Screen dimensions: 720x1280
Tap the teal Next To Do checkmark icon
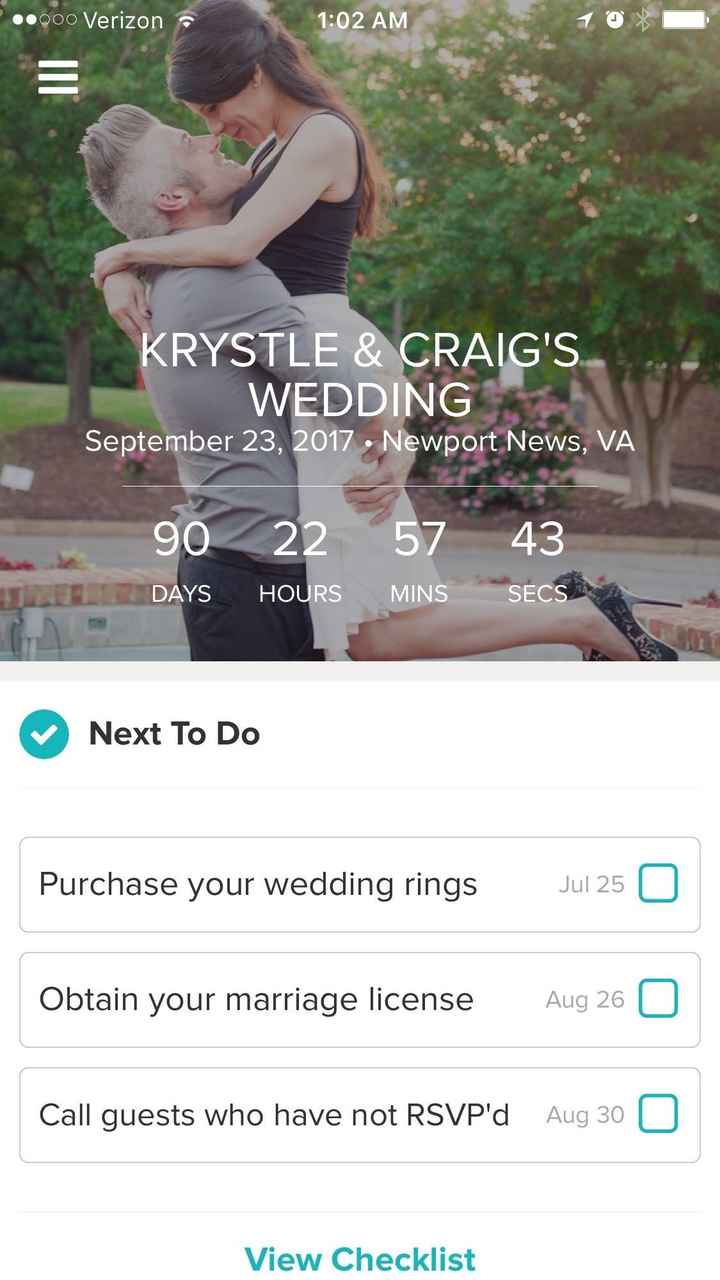point(44,733)
